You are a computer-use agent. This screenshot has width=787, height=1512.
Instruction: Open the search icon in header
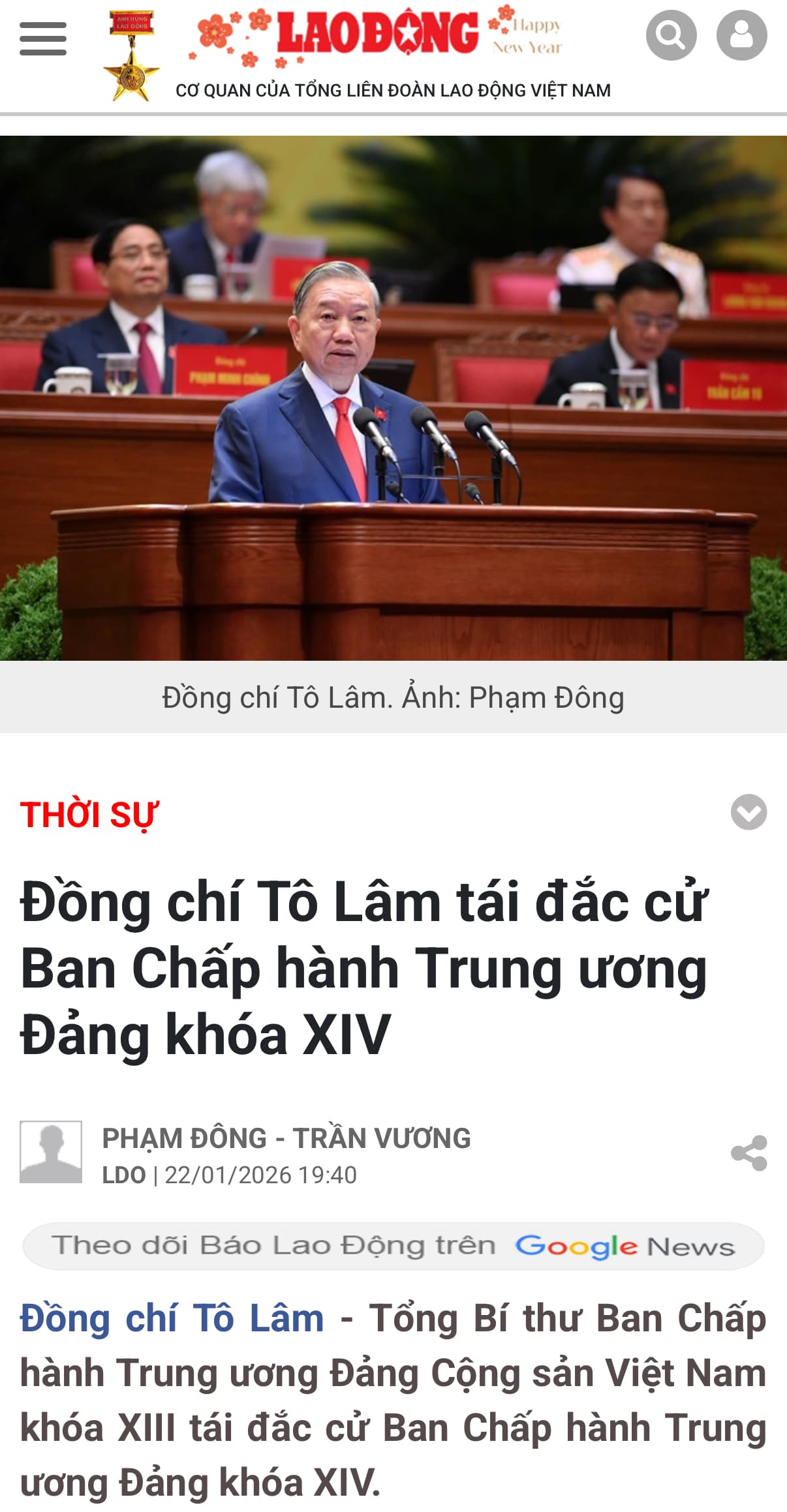coord(671,35)
